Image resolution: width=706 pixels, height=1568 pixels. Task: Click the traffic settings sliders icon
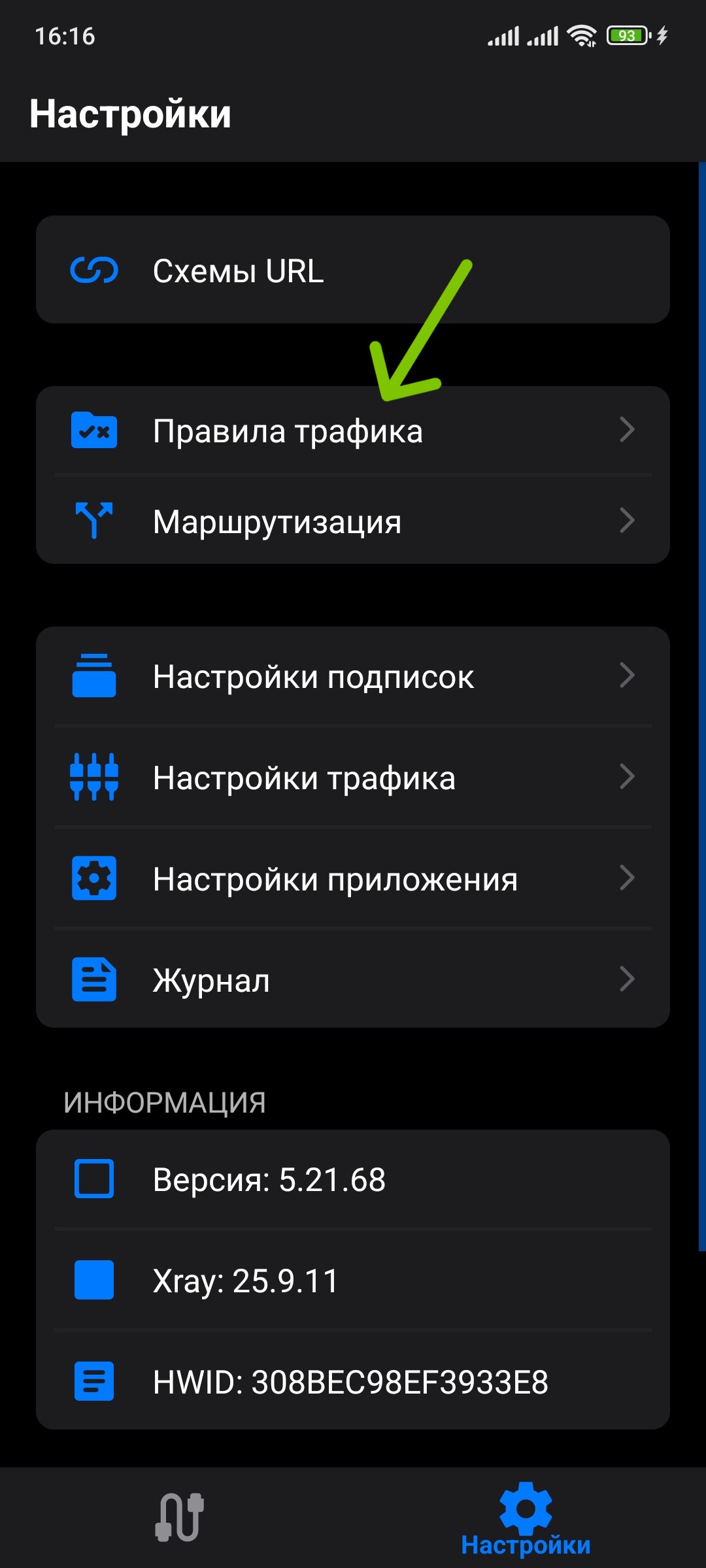(93, 777)
